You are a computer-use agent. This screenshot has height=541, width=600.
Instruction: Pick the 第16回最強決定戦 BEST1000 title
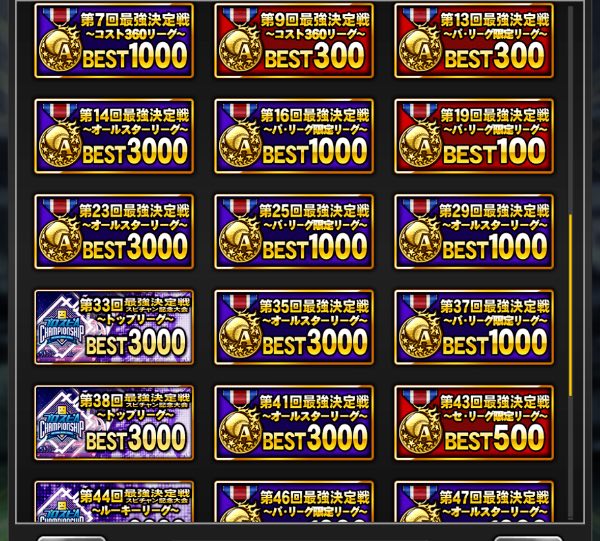(294, 136)
